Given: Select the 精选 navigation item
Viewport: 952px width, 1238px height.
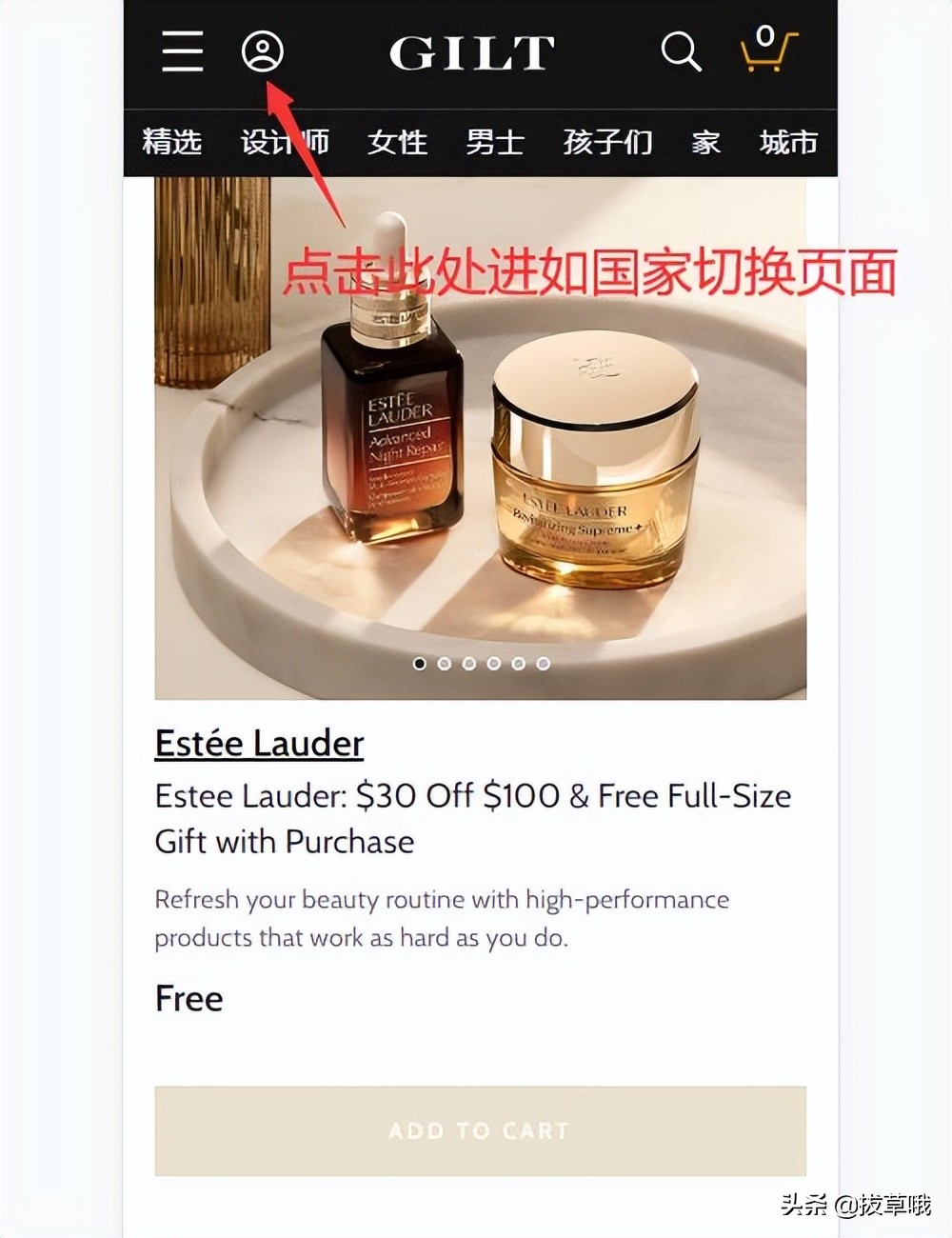Looking at the screenshot, I should [174, 141].
